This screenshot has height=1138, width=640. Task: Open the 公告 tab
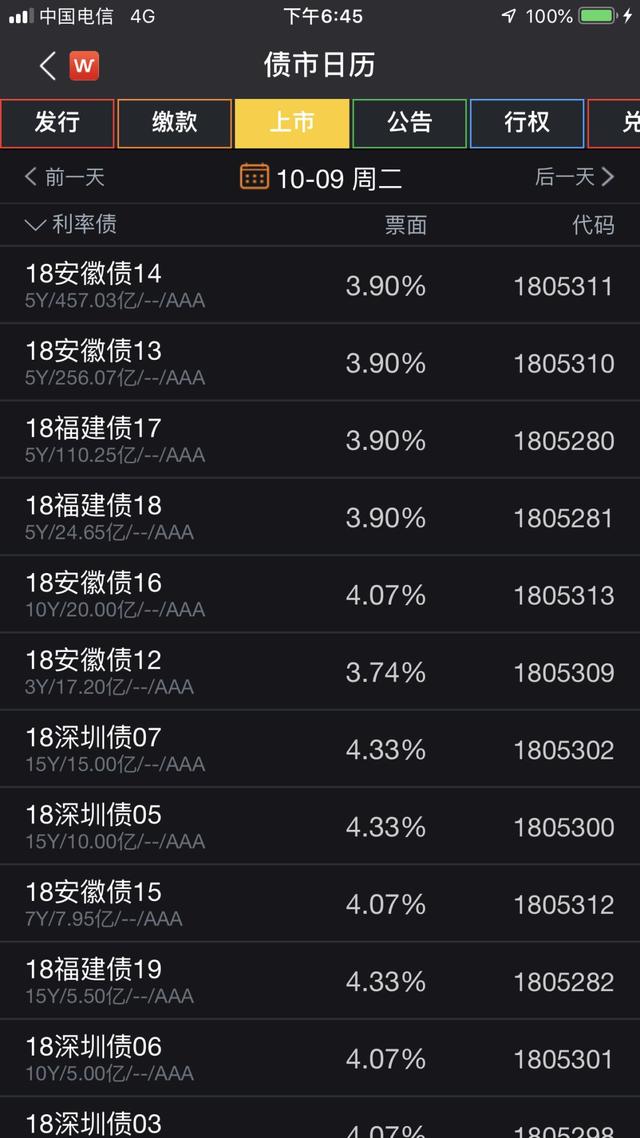coord(410,123)
